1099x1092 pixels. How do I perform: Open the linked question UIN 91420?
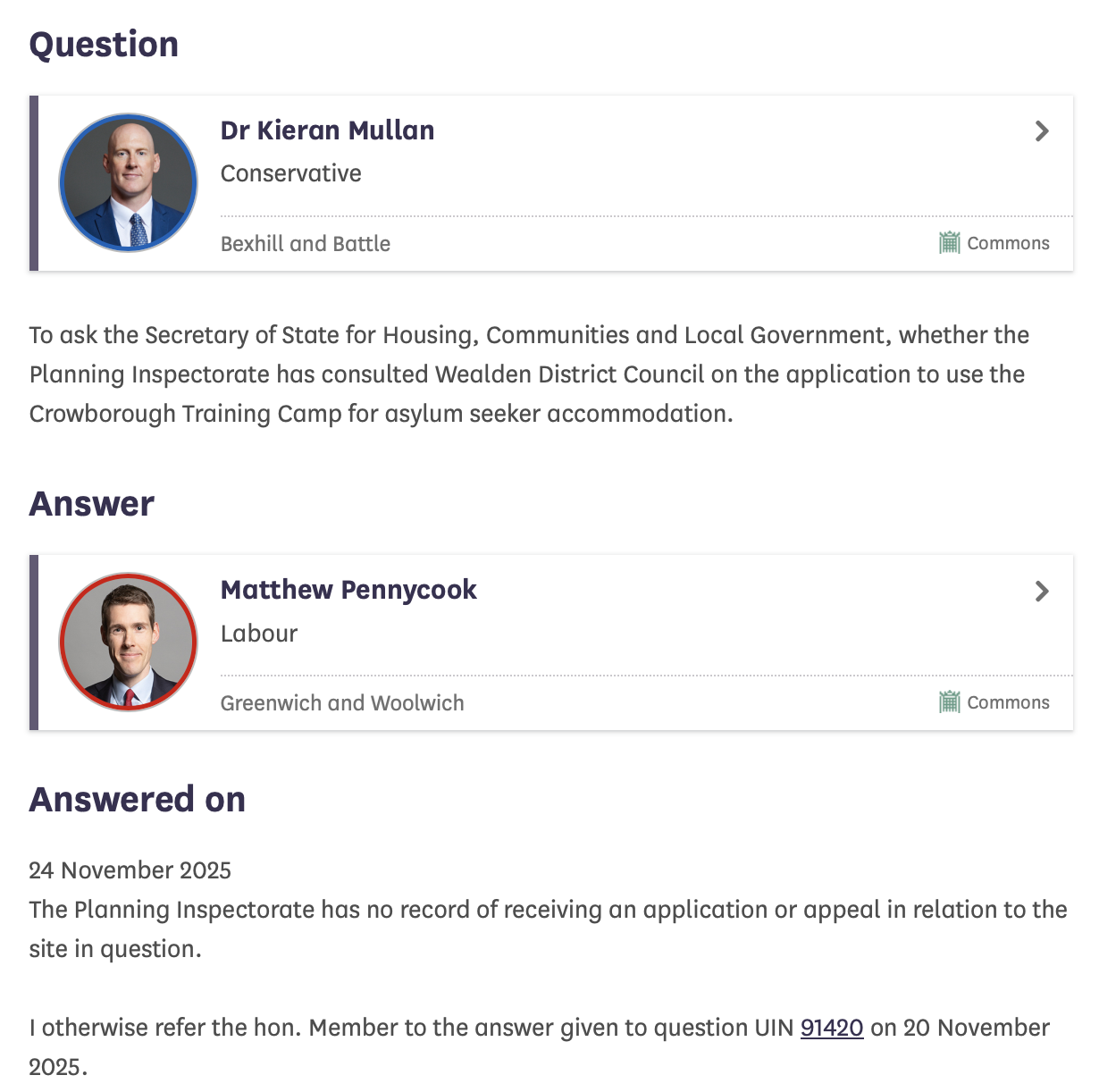coord(831,1028)
